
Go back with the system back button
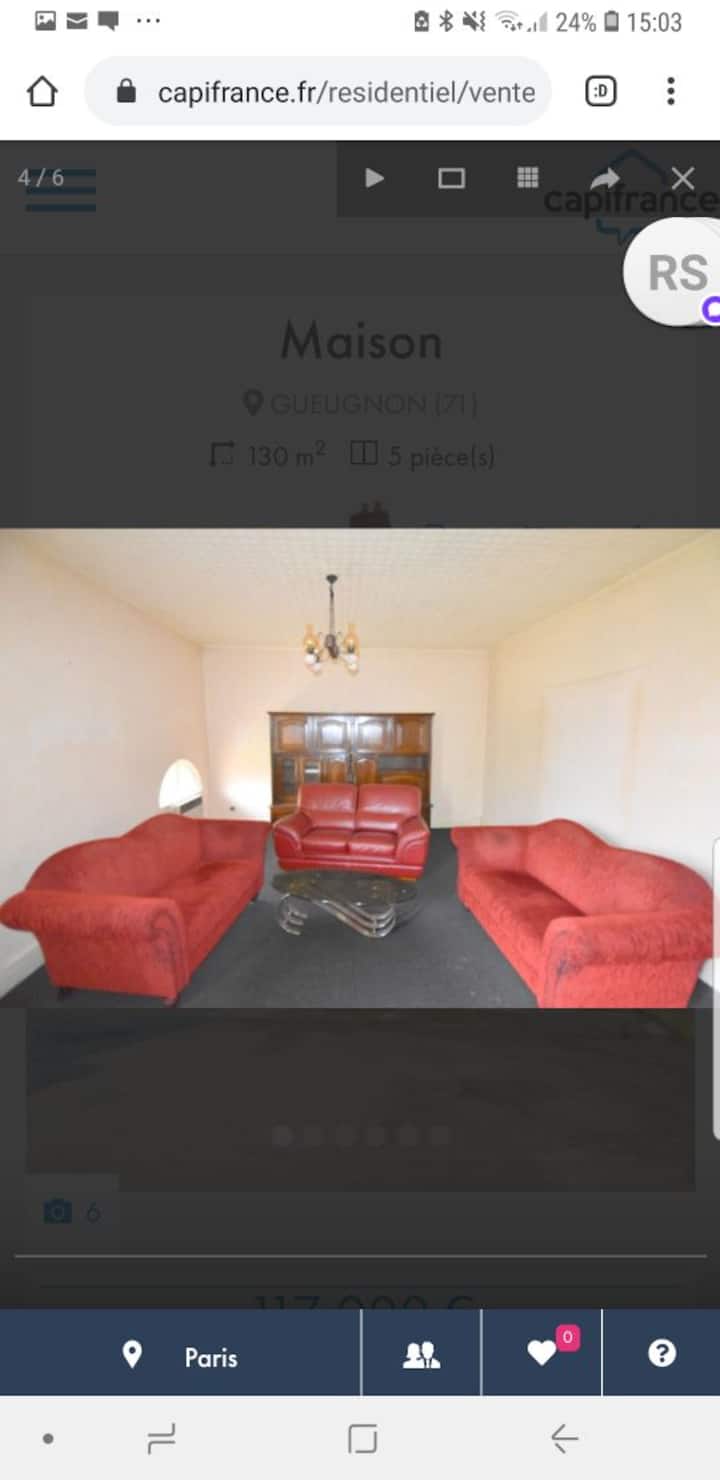click(564, 1439)
